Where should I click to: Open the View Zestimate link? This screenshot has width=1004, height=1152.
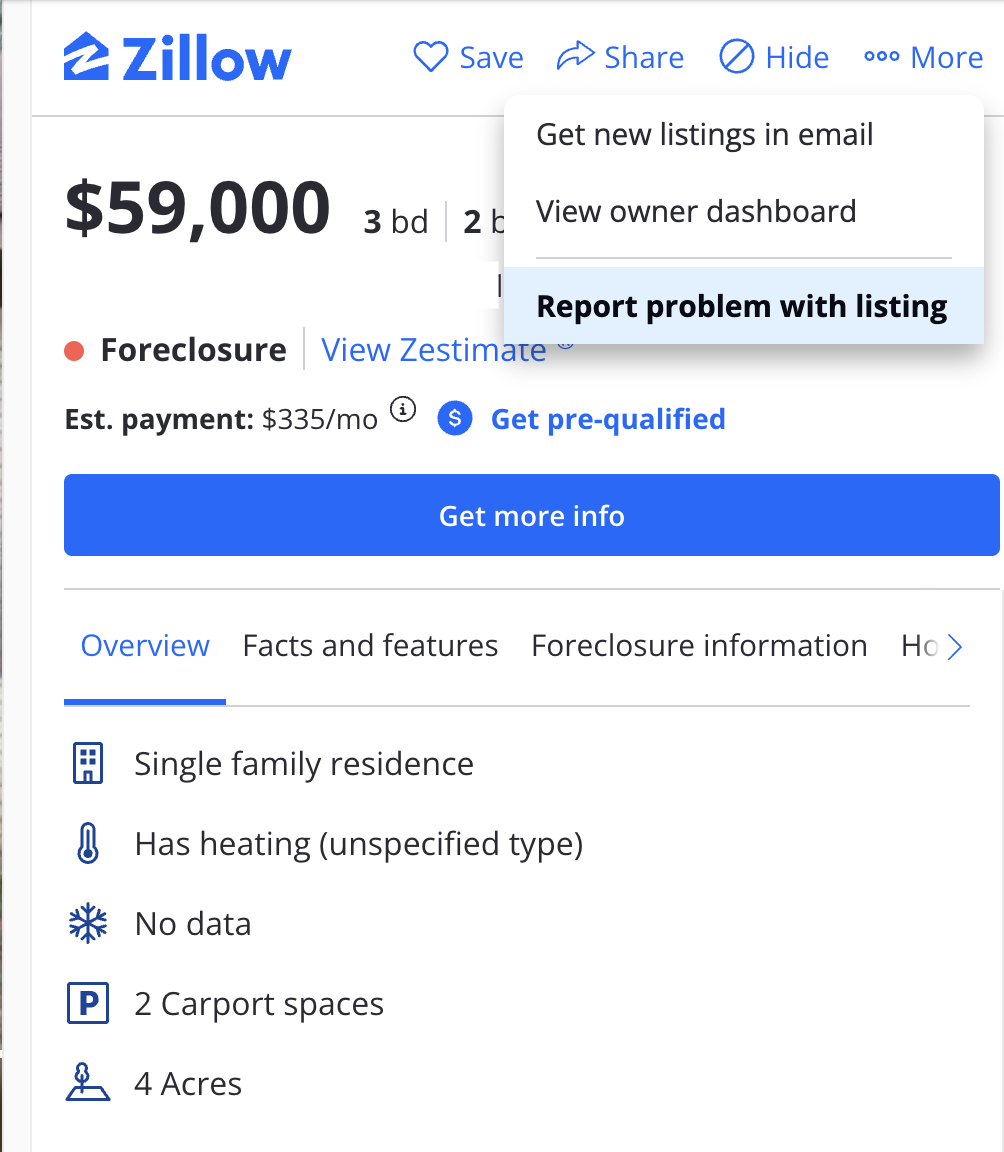pyautogui.click(x=434, y=349)
